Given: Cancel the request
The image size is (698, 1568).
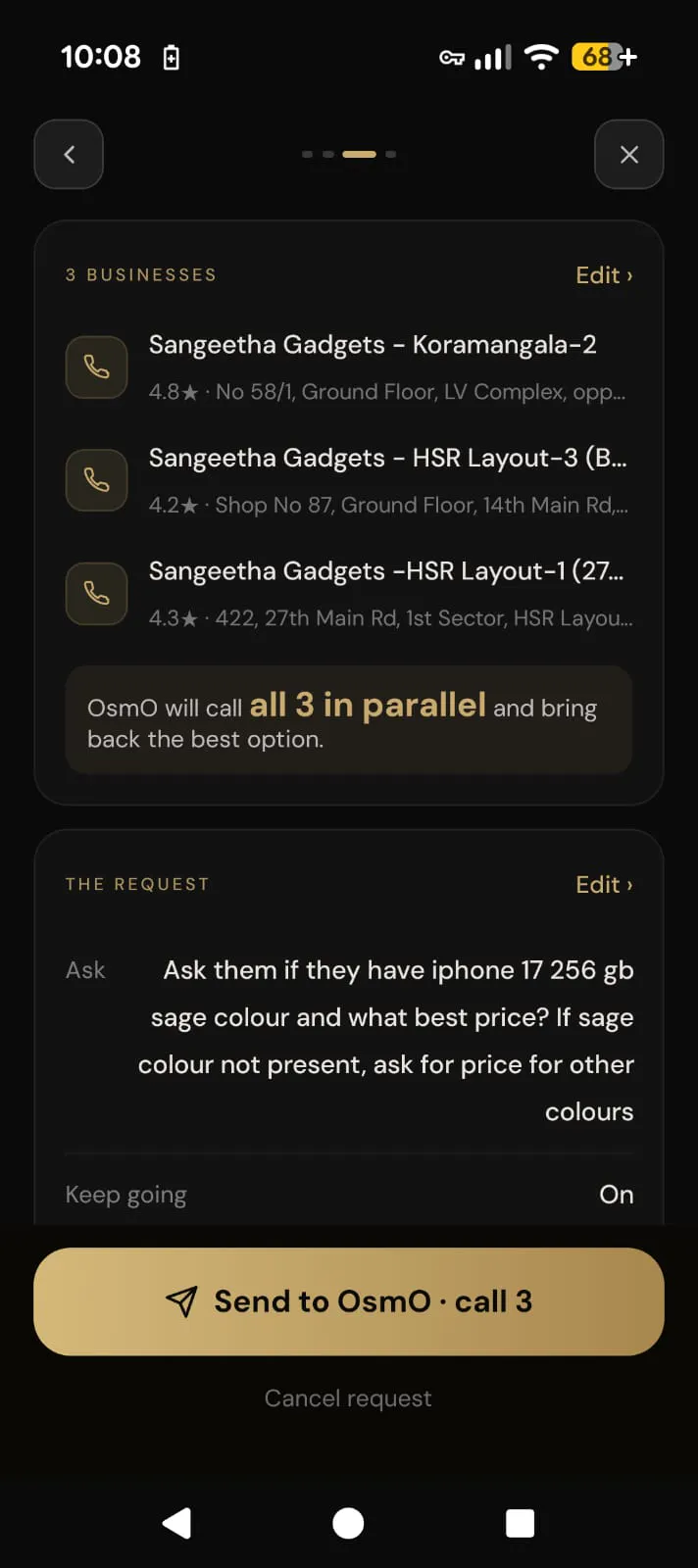Looking at the screenshot, I should click(x=348, y=1398).
